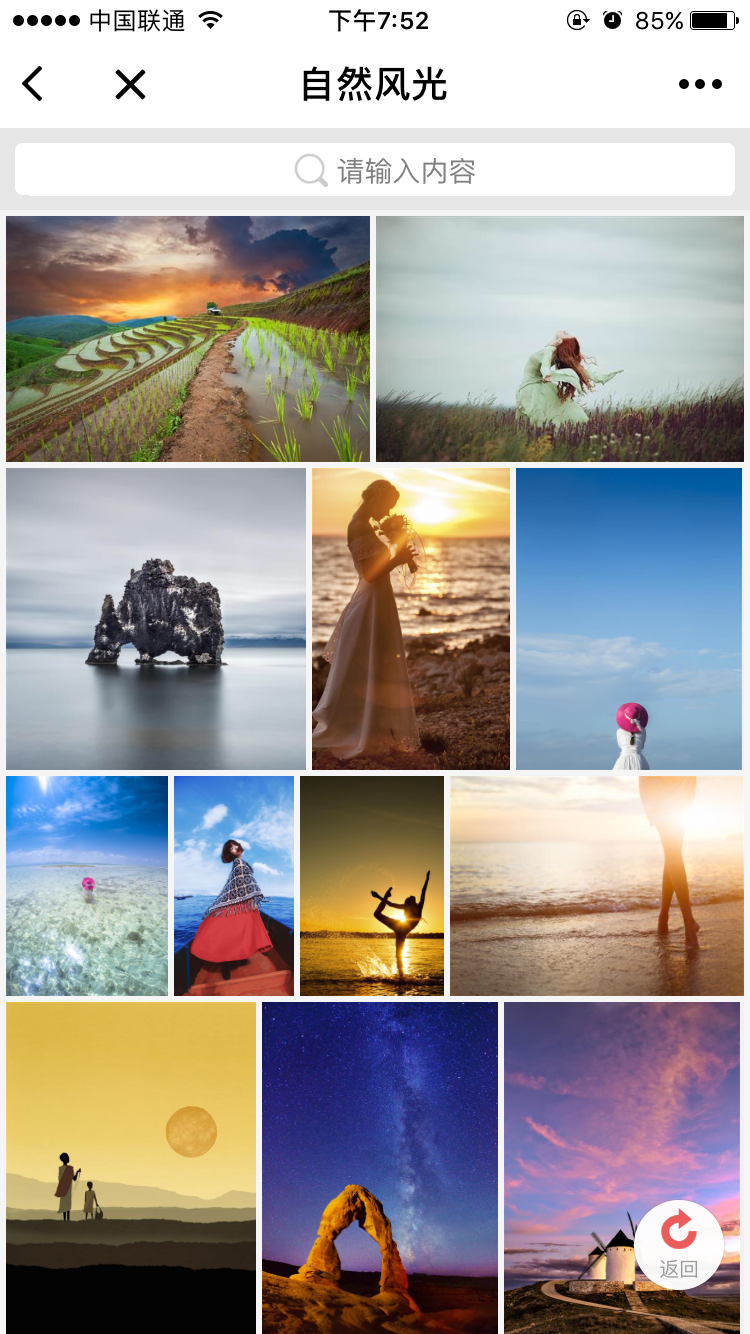Go back using the header arrow
Image resolution: width=750 pixels, height=1334 pixels.
pyautogui.click(x=33, y=84)
